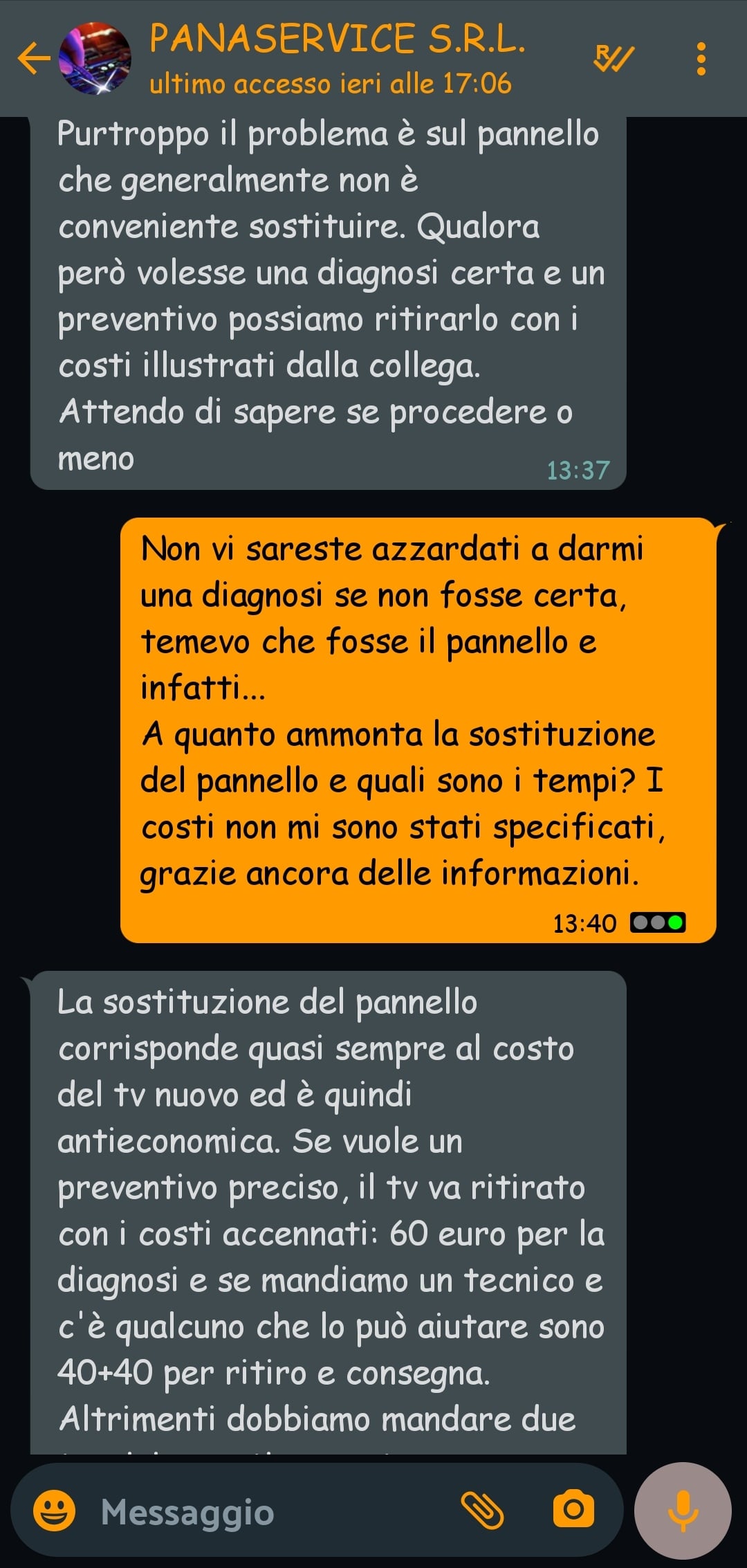Tap the microphone voice message button

683,1511
